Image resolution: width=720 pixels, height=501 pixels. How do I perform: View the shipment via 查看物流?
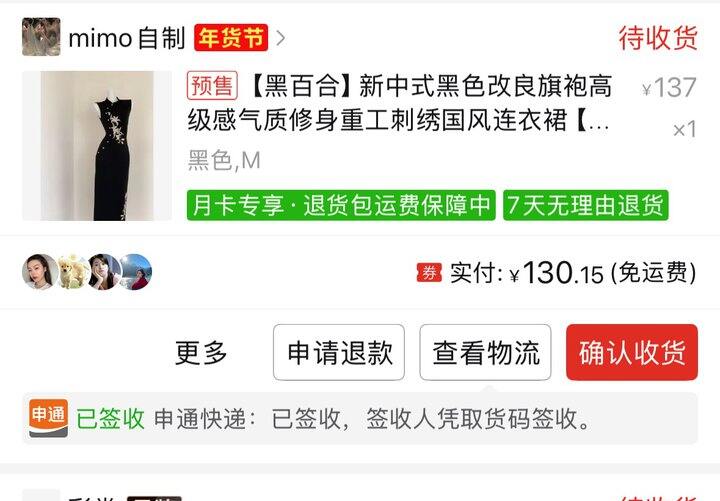[x=485, y=352]
